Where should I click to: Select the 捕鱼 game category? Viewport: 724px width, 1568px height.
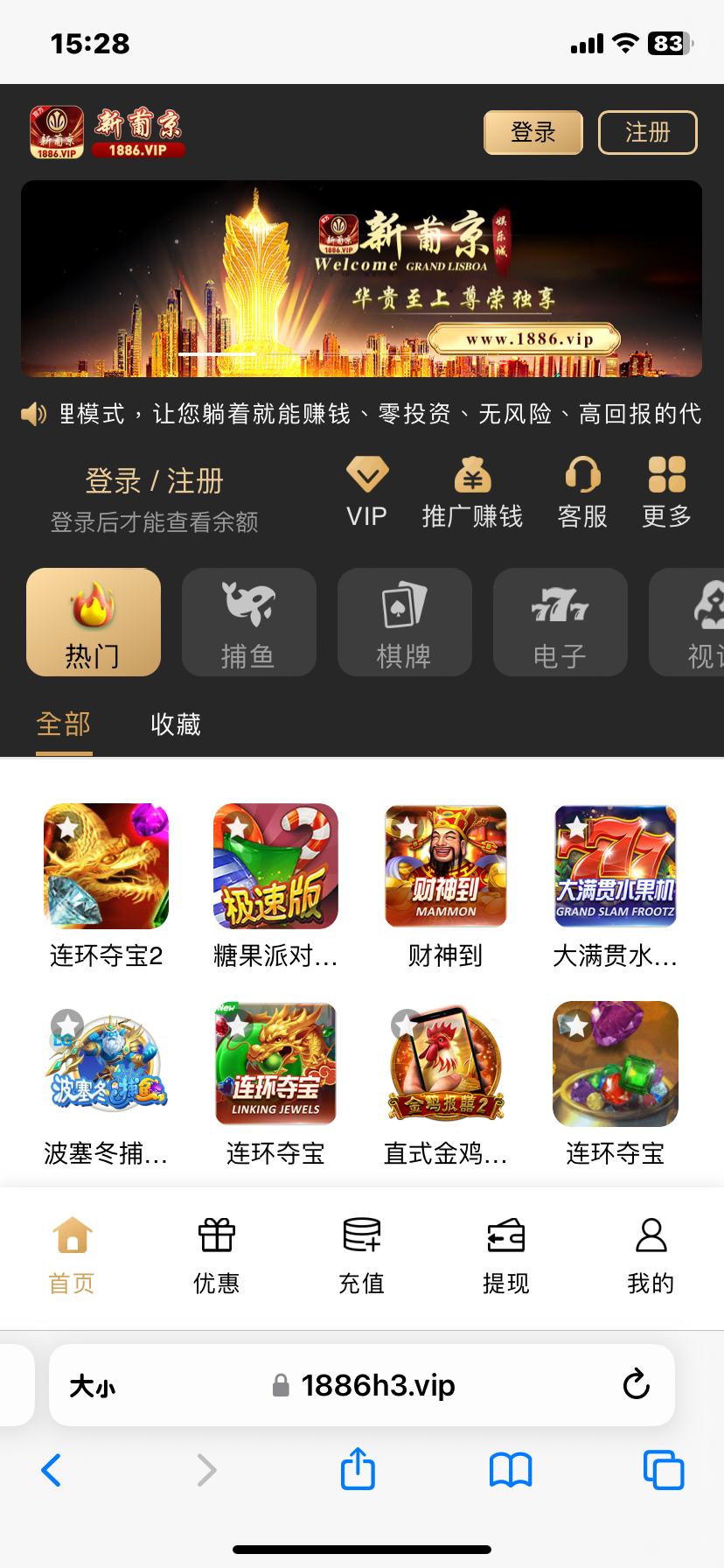[x=248, y=622]
